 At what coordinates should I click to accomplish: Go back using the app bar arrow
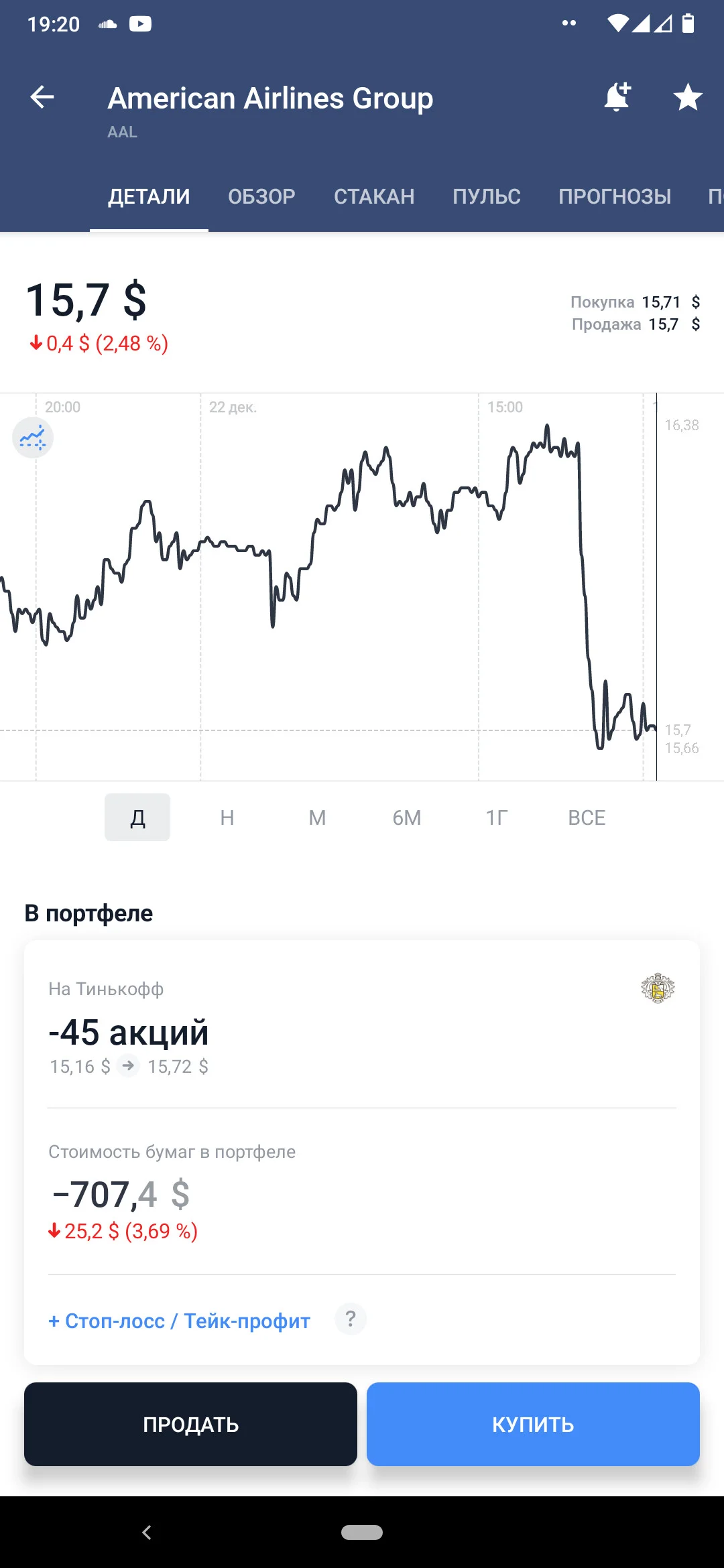point(42,97)
